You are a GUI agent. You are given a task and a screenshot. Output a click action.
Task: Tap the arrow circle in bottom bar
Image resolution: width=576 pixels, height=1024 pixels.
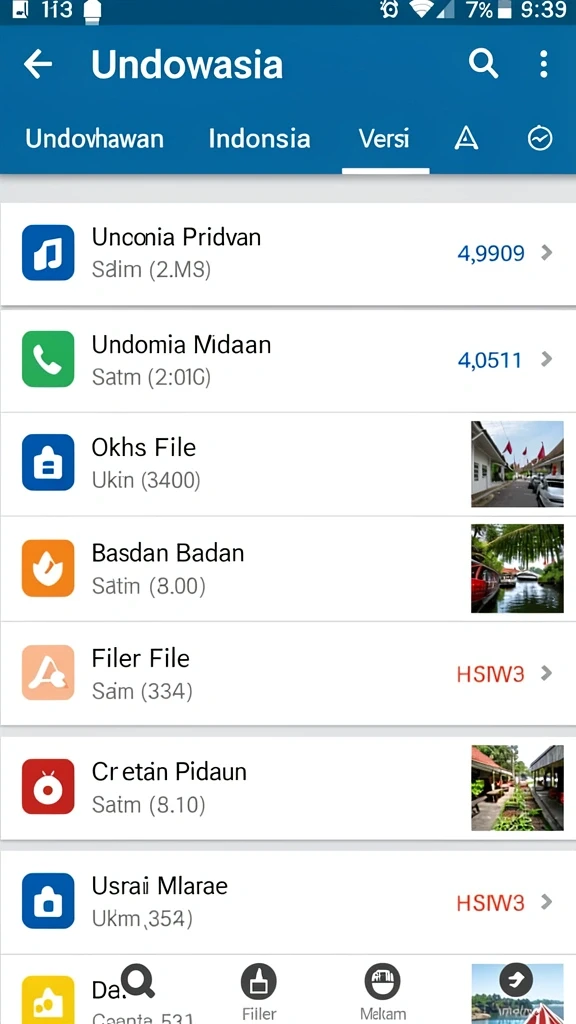(516, 980)
